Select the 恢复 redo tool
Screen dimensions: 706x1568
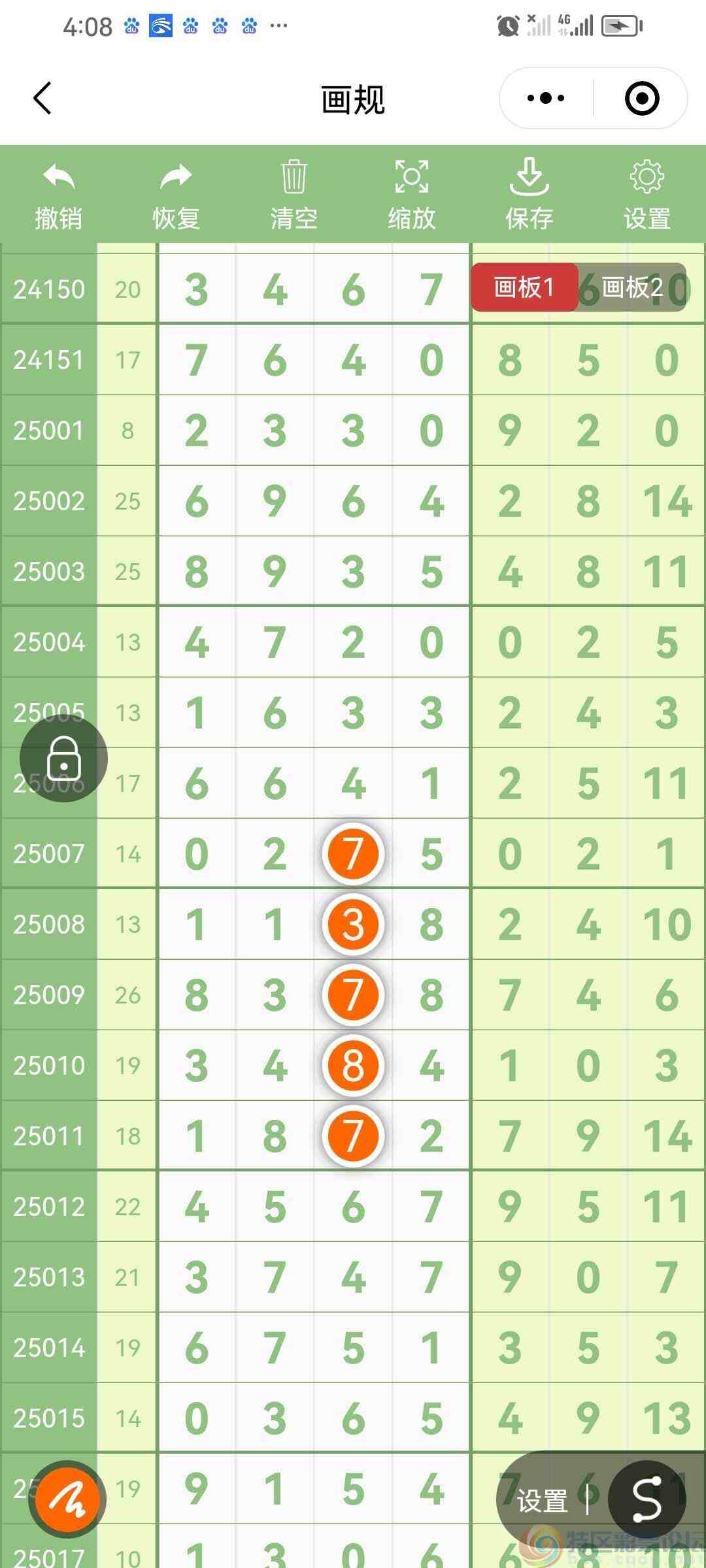tap(176, 193)
